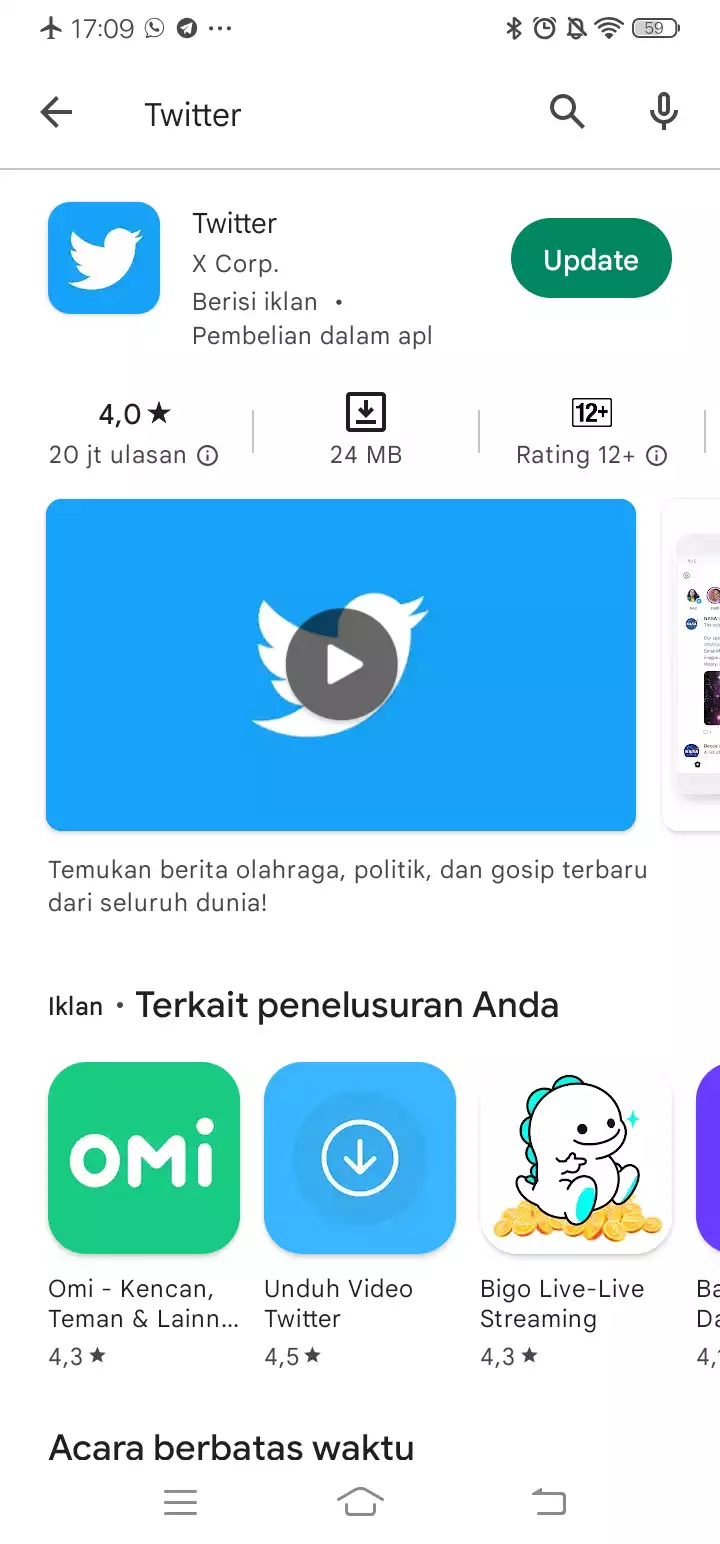Tap the Twitter search text field
The width and height of the screenshot is (720, 1544).
[330, 115]
